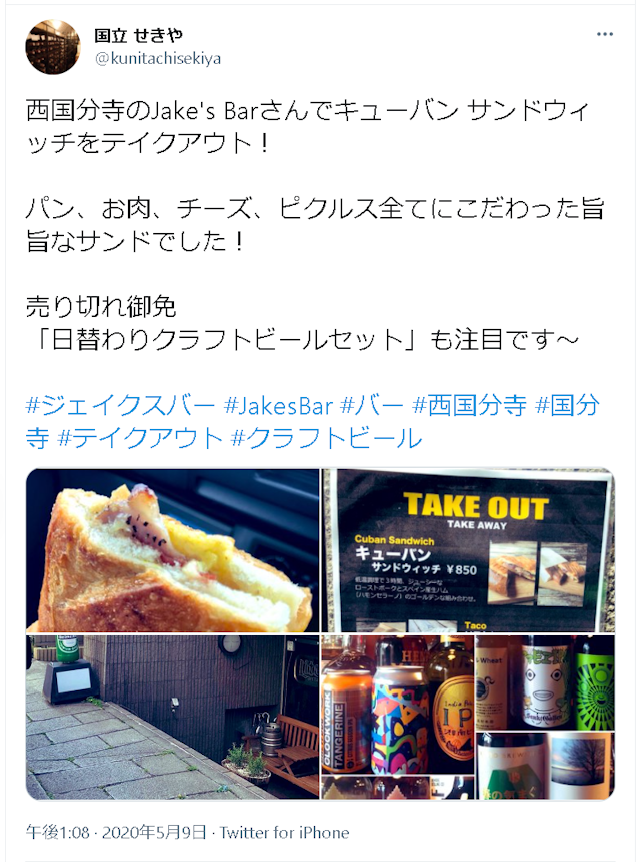The width and height of the screenshot is (640, 862).
Task: Open the tweet's overflow menu
Action: point(605,35)
